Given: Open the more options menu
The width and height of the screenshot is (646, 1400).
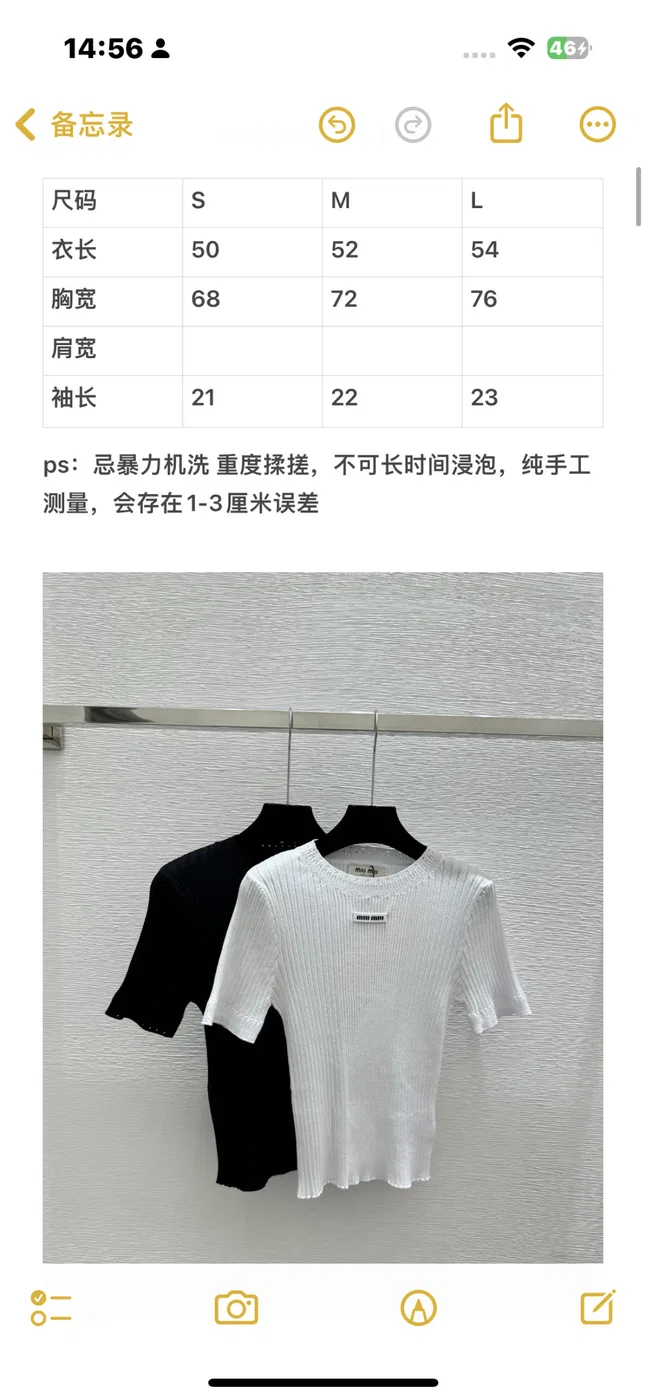Looking at the screenshot, I should click(x=598, y=125).
